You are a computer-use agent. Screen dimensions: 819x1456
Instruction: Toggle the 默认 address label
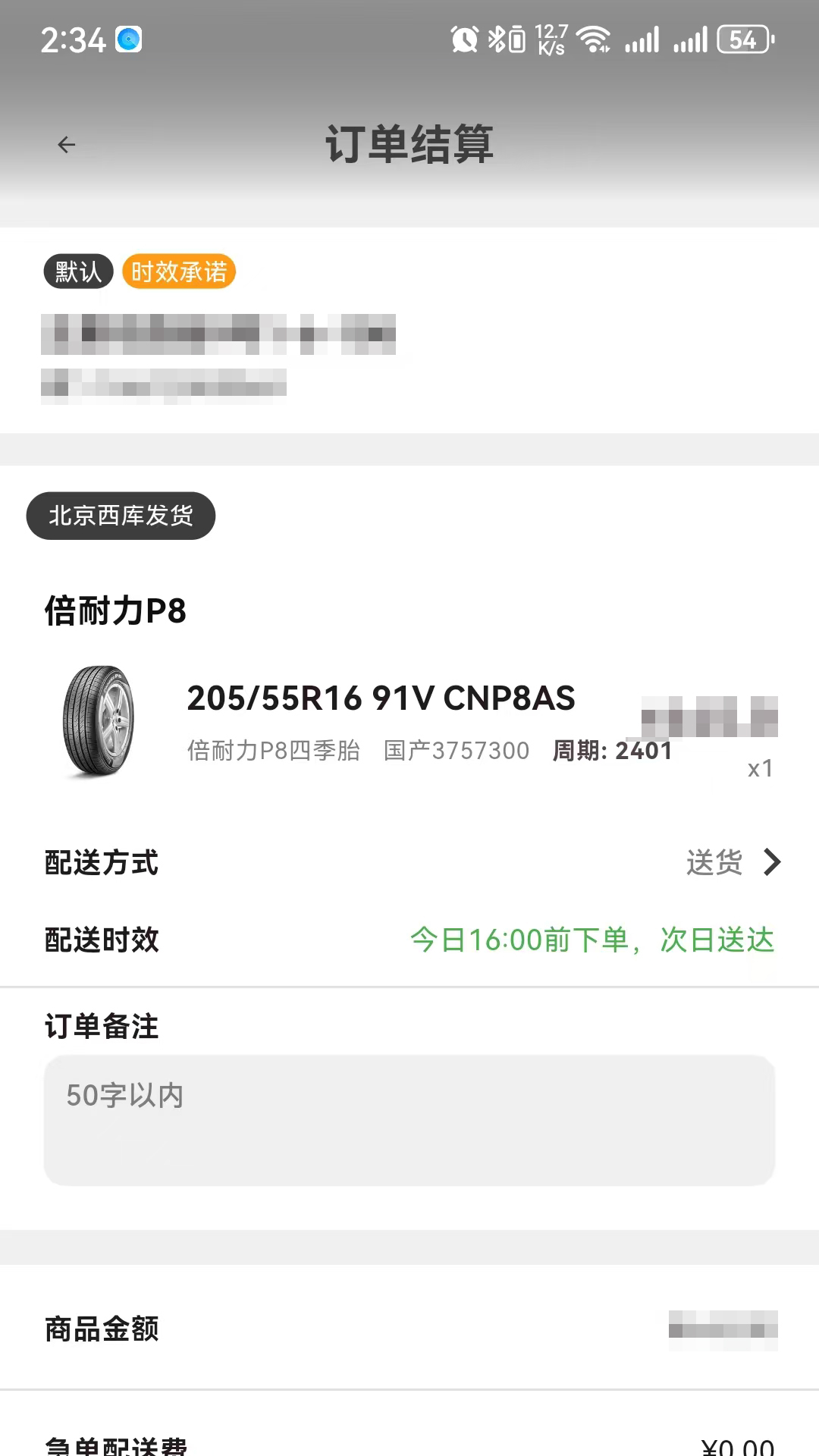pos(77,271)
